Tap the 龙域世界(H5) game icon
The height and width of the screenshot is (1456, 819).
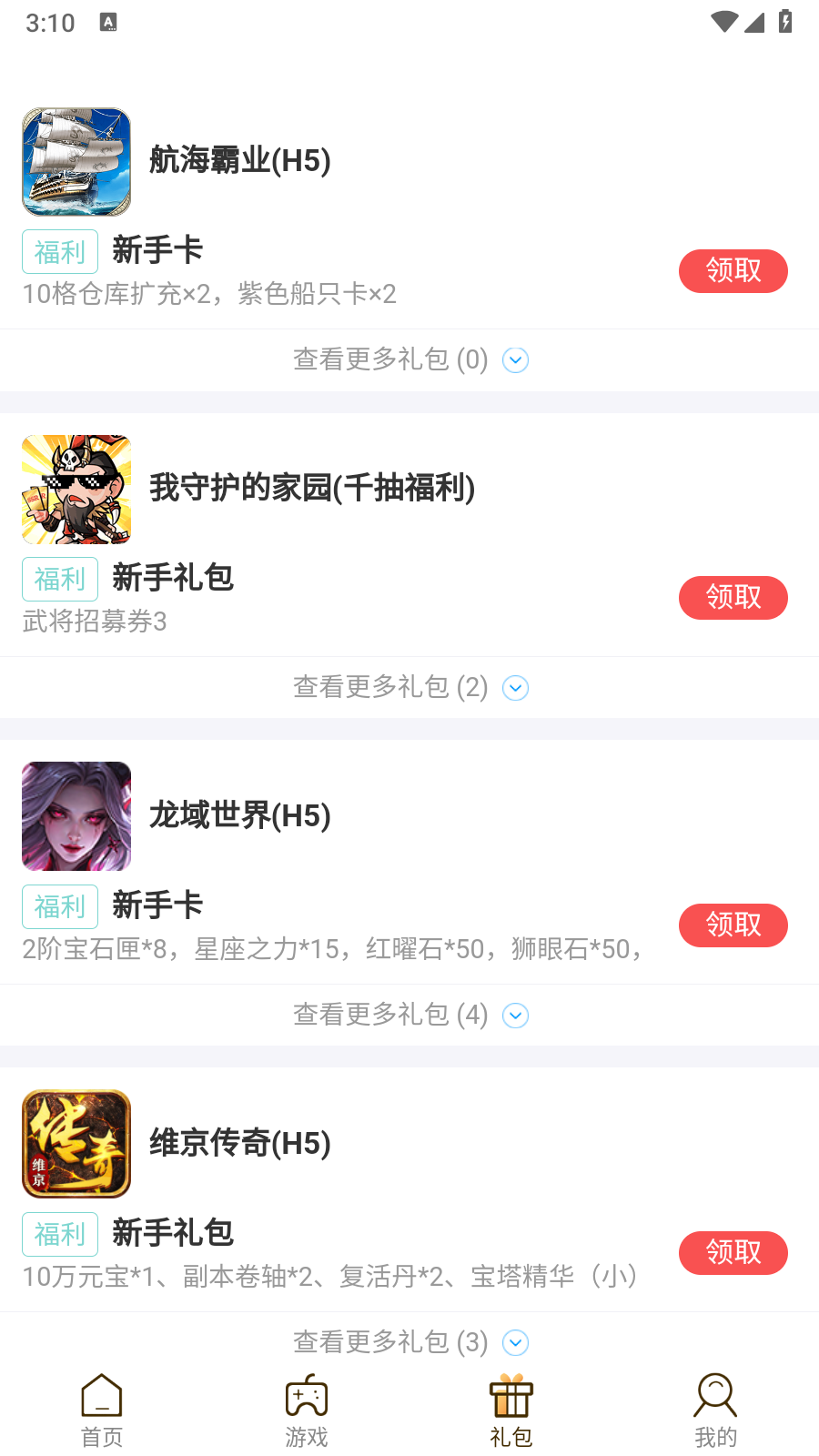[x=76, y=816]
